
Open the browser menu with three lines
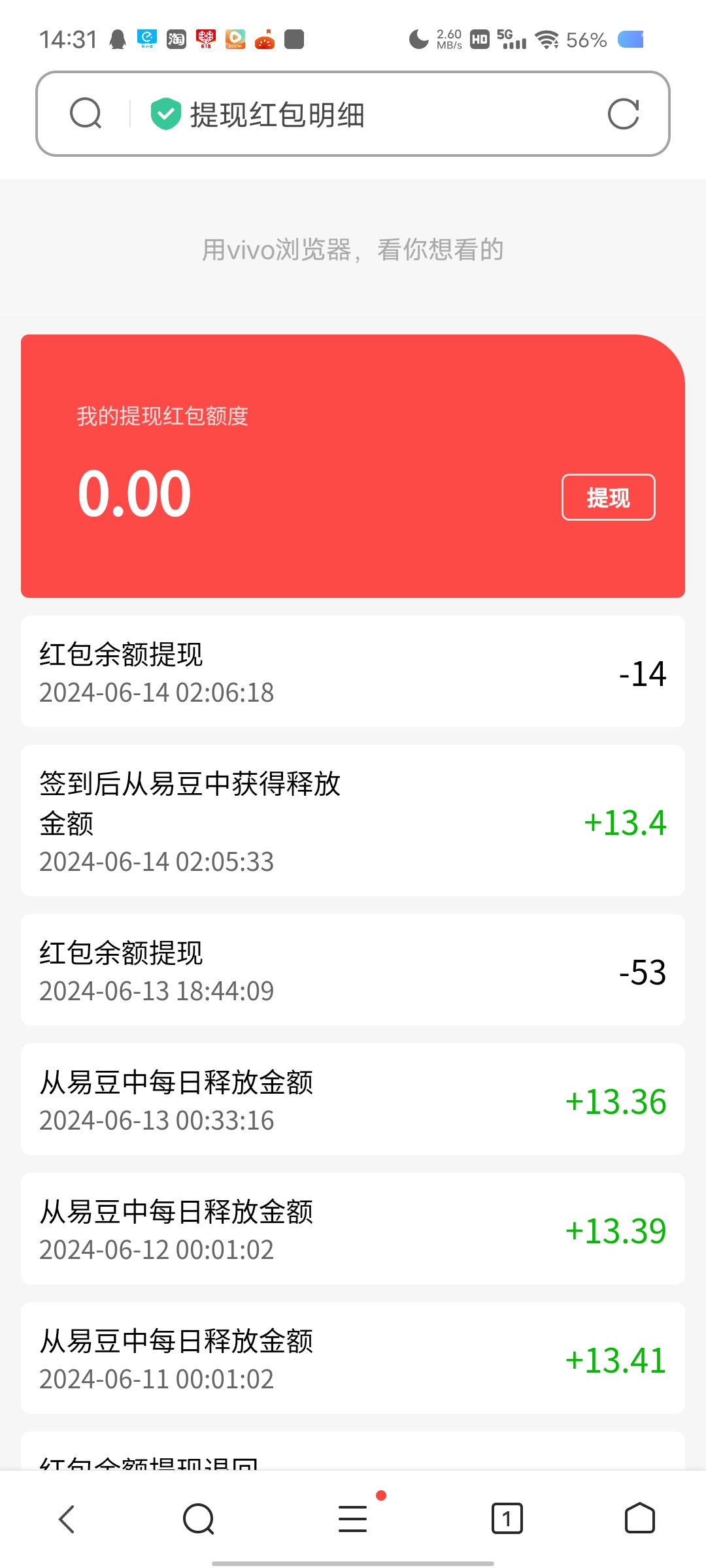353,1518
